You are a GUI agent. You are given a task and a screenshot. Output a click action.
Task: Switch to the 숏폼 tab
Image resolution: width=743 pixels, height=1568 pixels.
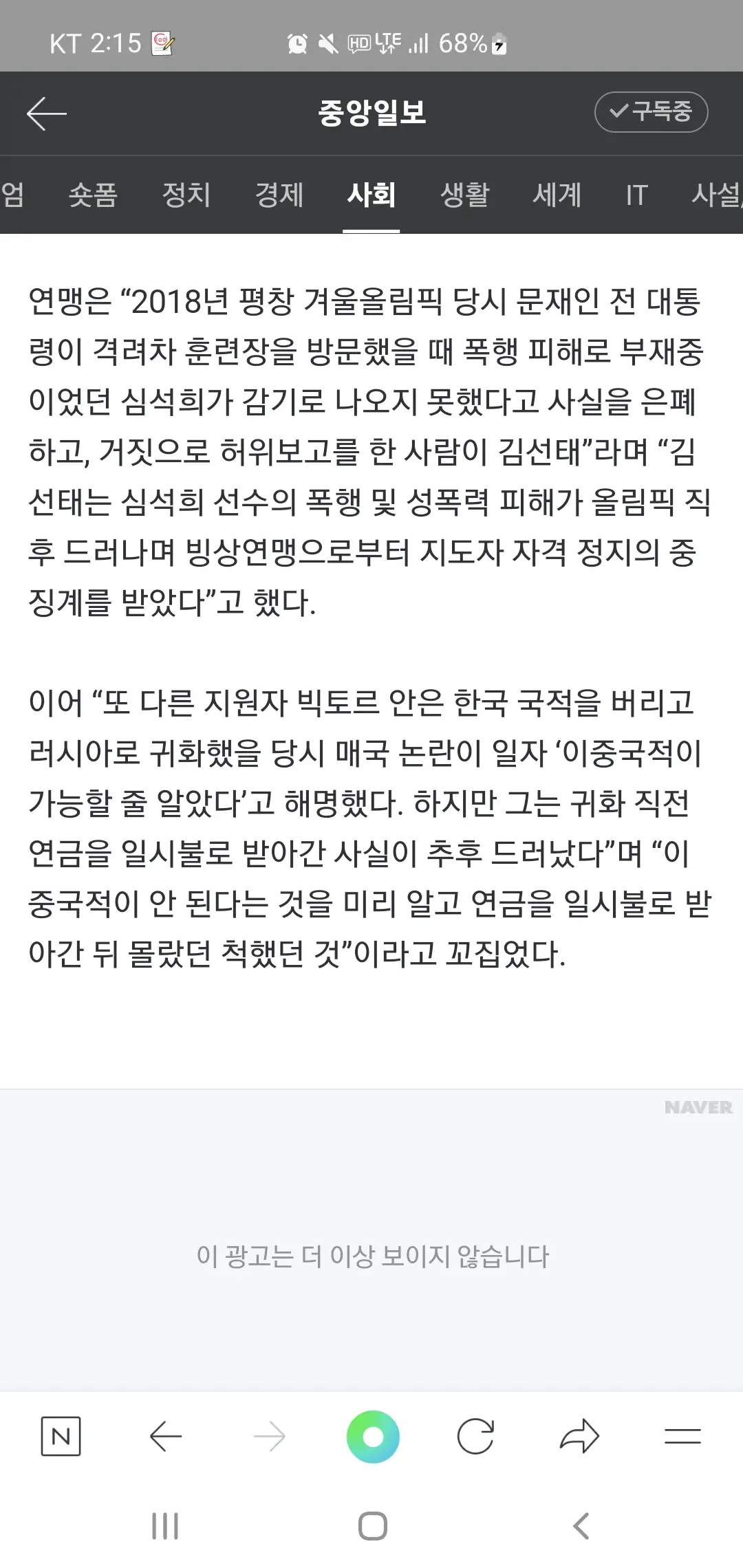(93, 195)
